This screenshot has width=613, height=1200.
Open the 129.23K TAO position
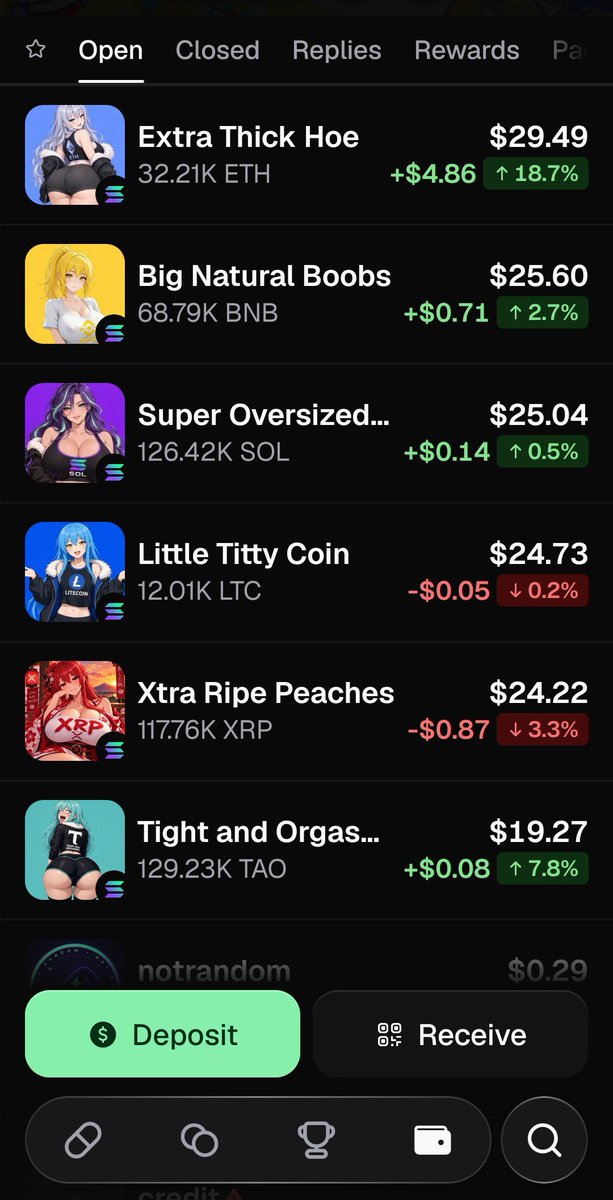pyautogui.click(x=306, y=850)
